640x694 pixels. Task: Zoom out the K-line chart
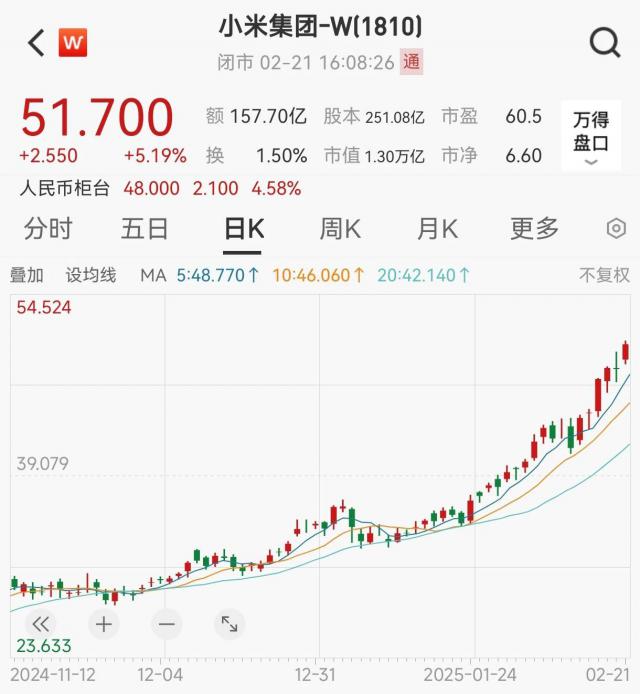(x=166, y=624)
